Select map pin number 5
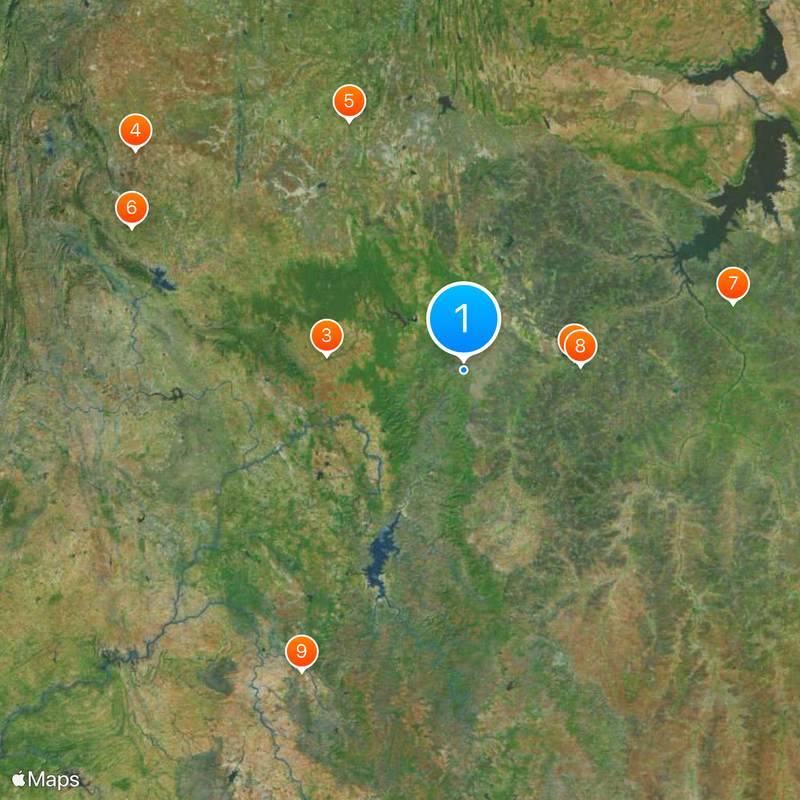The width and height of the screenshot is (800, 800). click(349, 101)
